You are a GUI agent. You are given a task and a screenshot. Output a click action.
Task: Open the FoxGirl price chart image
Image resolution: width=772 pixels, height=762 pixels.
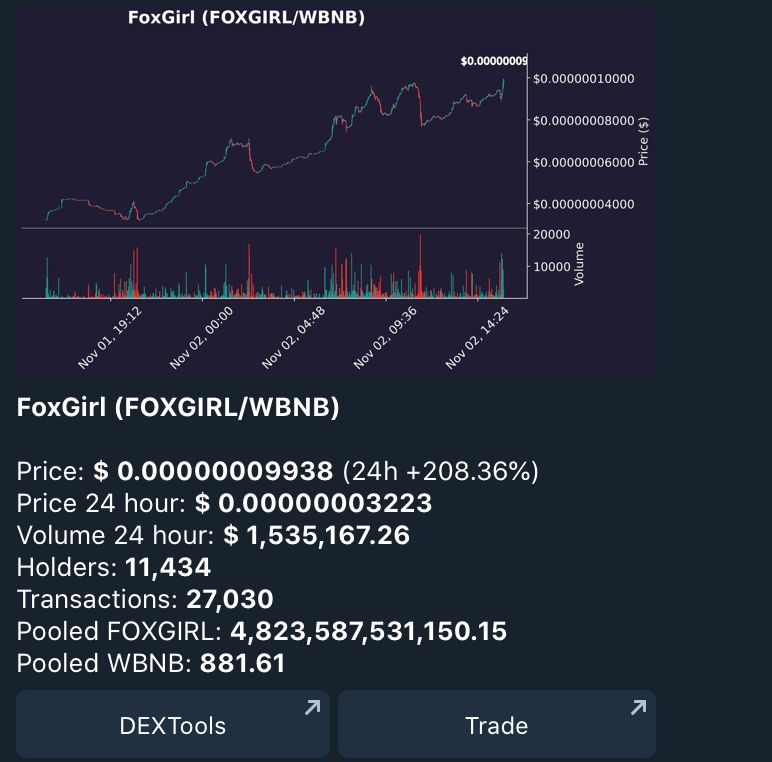point(335,190)
